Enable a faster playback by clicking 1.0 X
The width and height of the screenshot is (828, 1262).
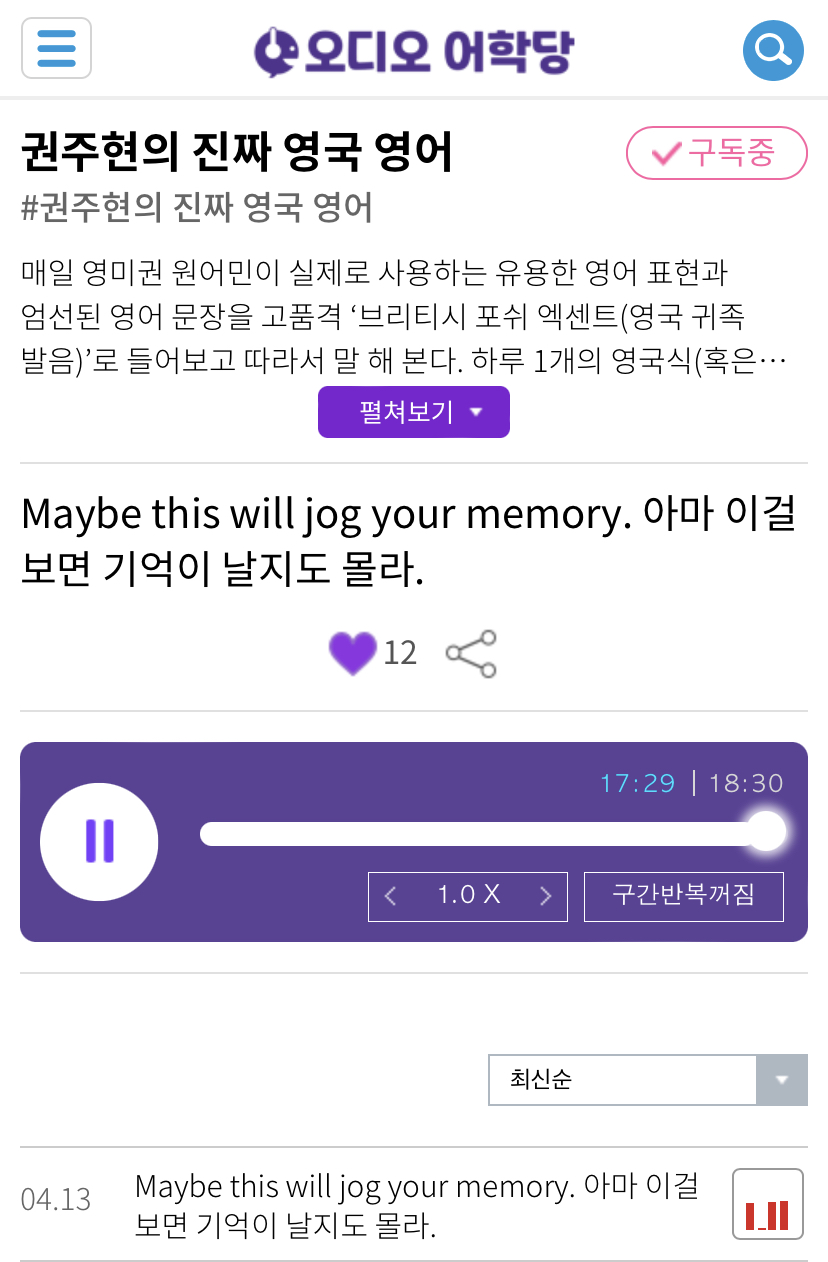click(x=467, y=896)
